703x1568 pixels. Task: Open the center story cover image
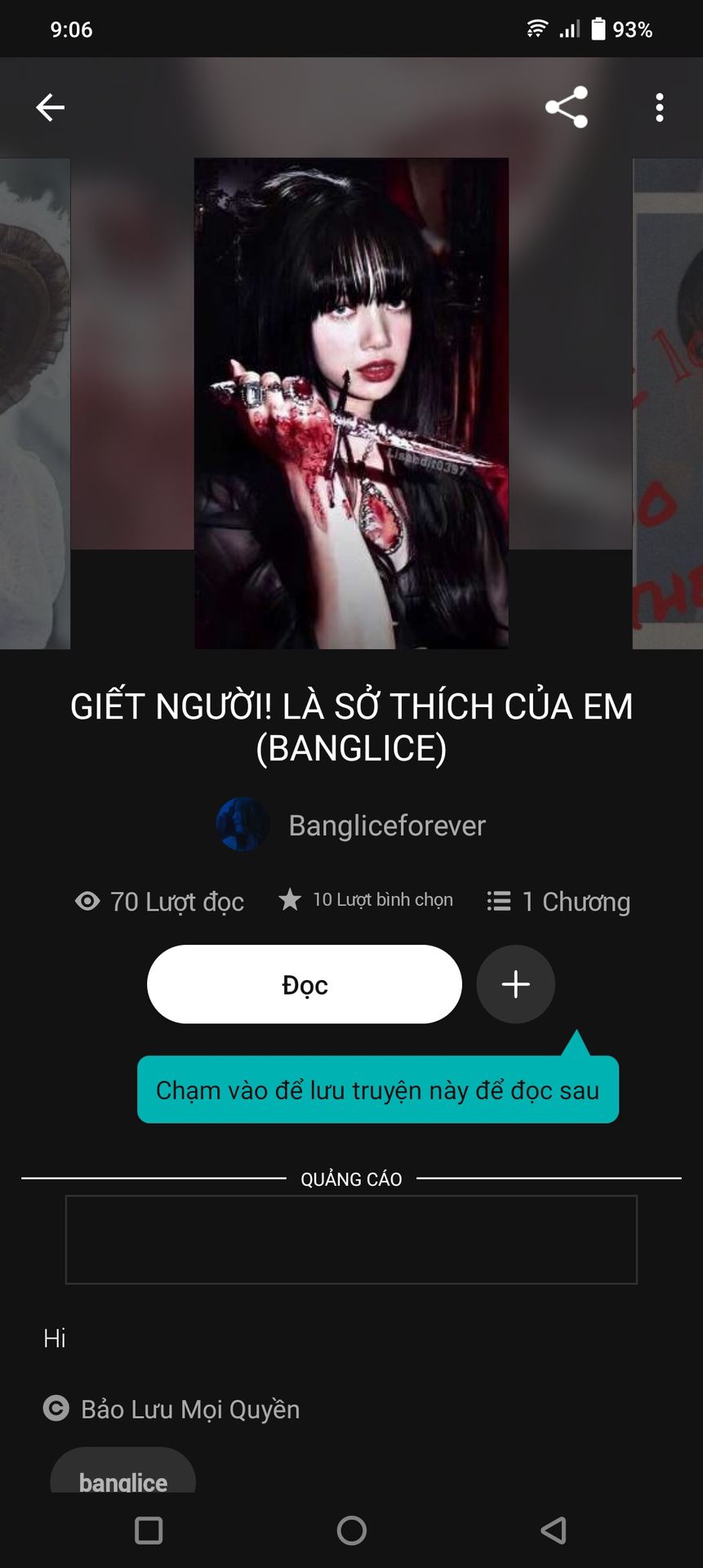click(351, 403)
